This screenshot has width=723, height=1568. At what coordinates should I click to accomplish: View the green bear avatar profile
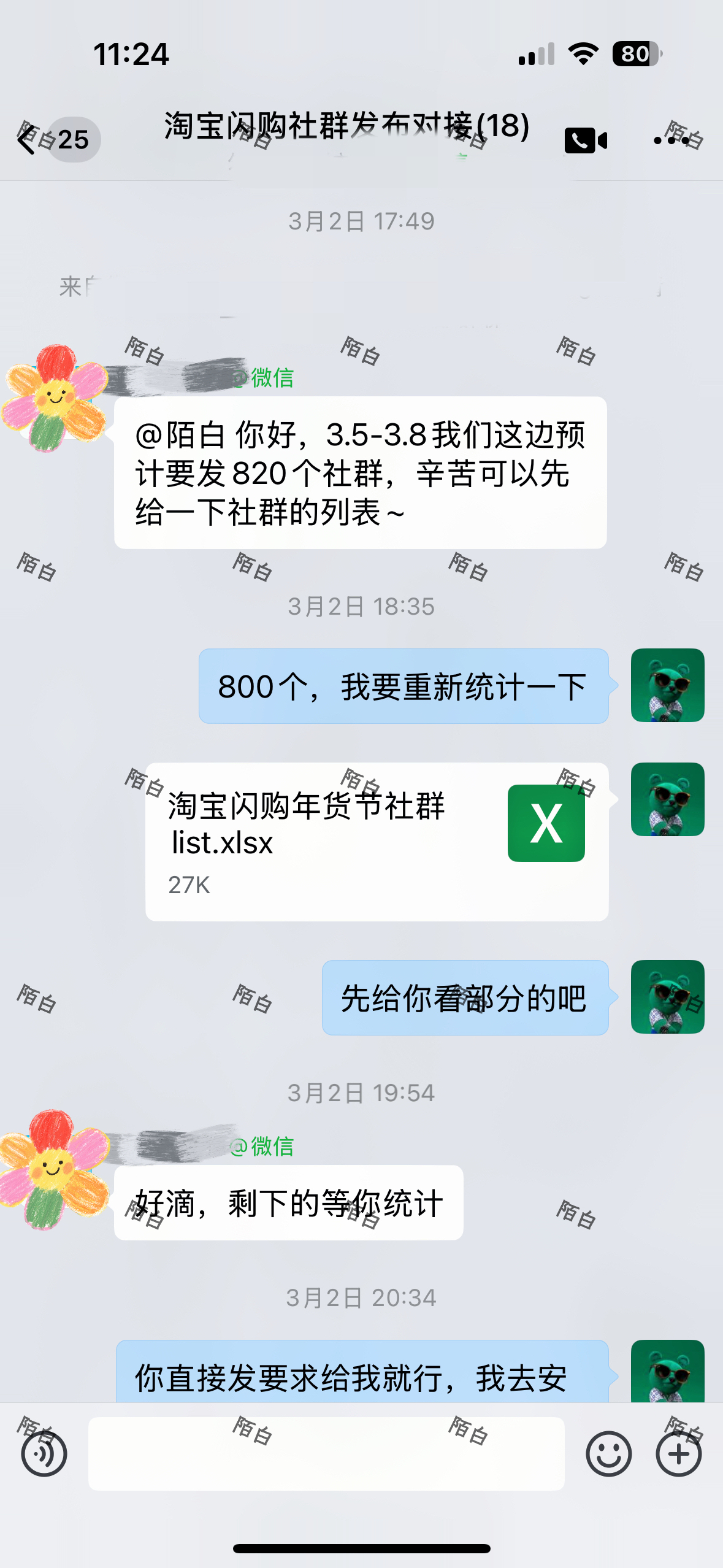(x=668, y=685)
